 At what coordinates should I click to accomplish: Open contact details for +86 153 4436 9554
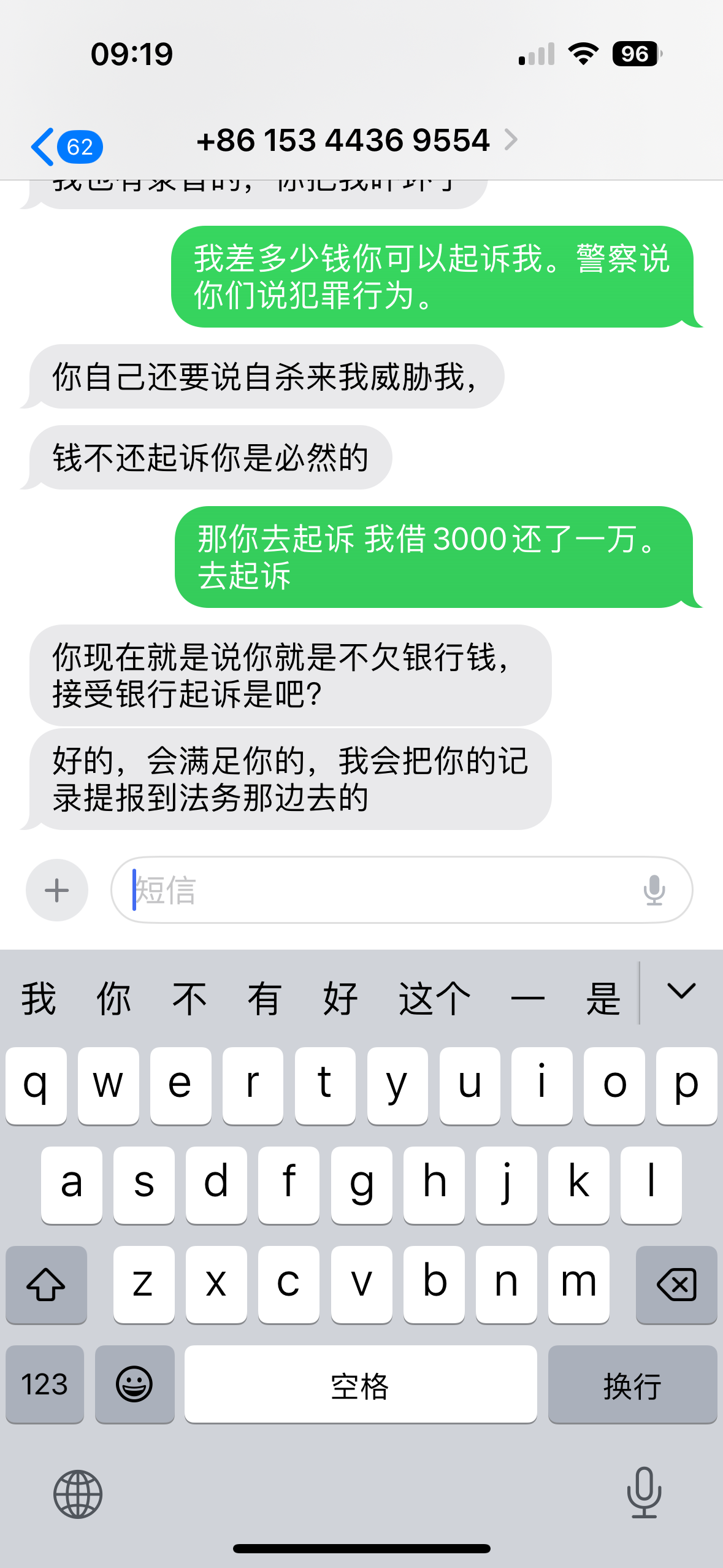tap(356, 140)
